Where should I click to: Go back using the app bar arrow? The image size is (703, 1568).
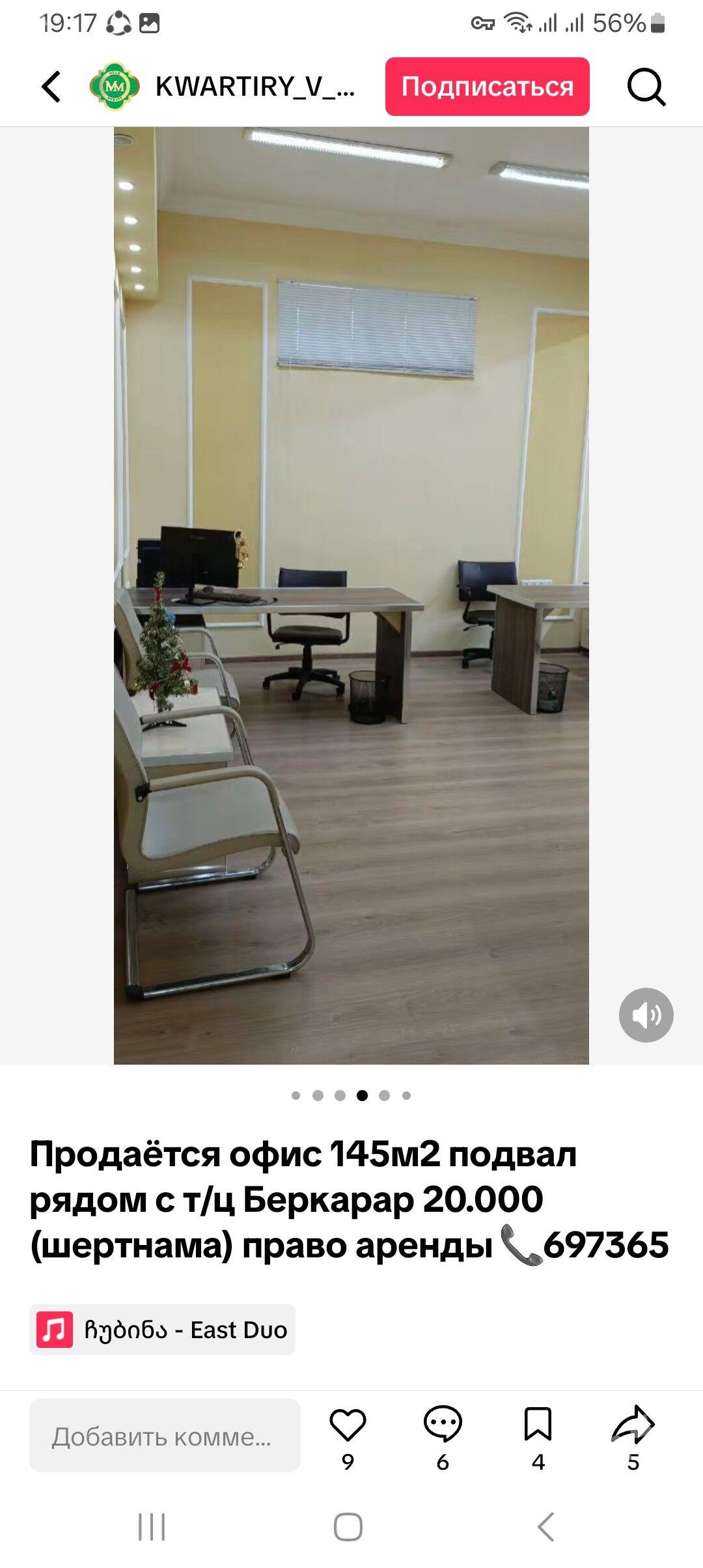(51, 87)
